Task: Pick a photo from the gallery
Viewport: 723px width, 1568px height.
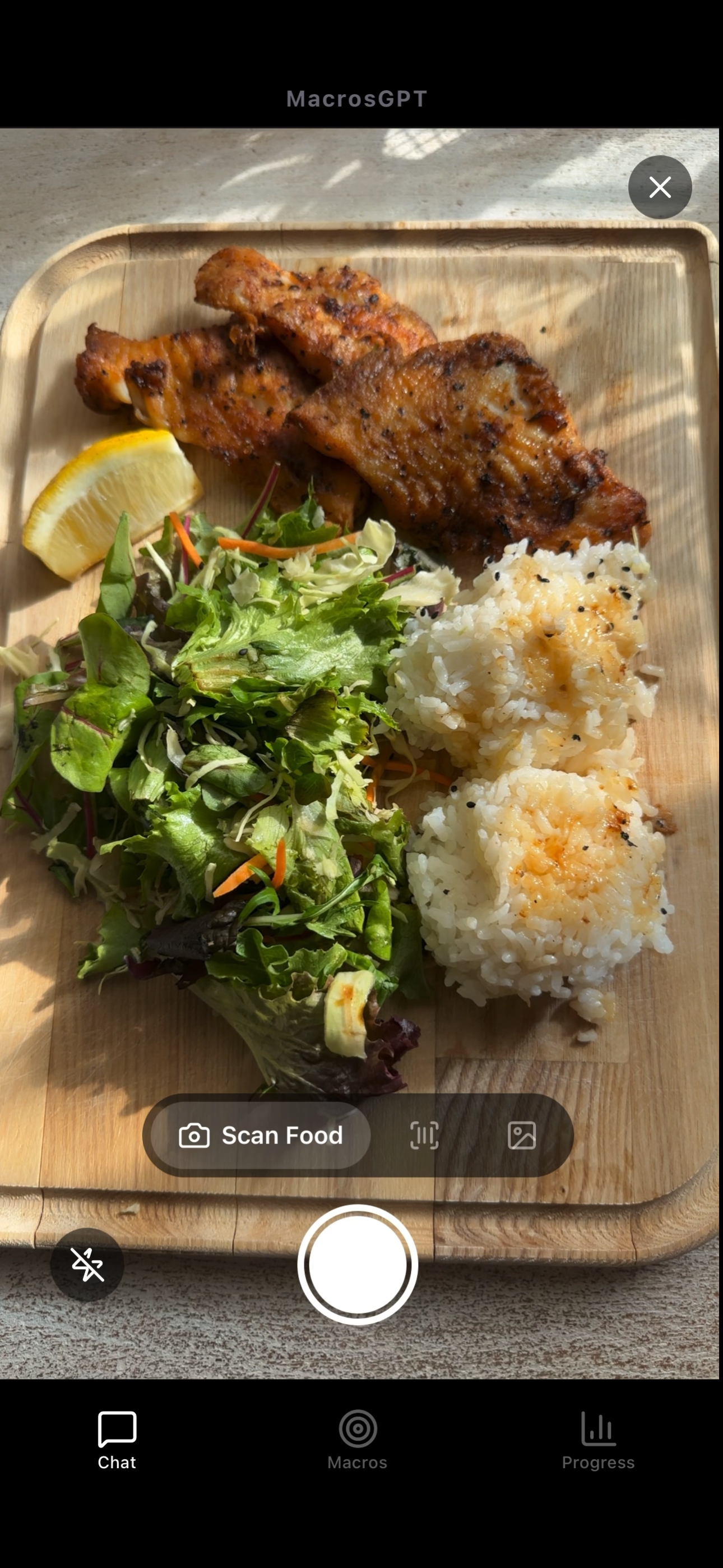Action: click(x=522, y=1135)
